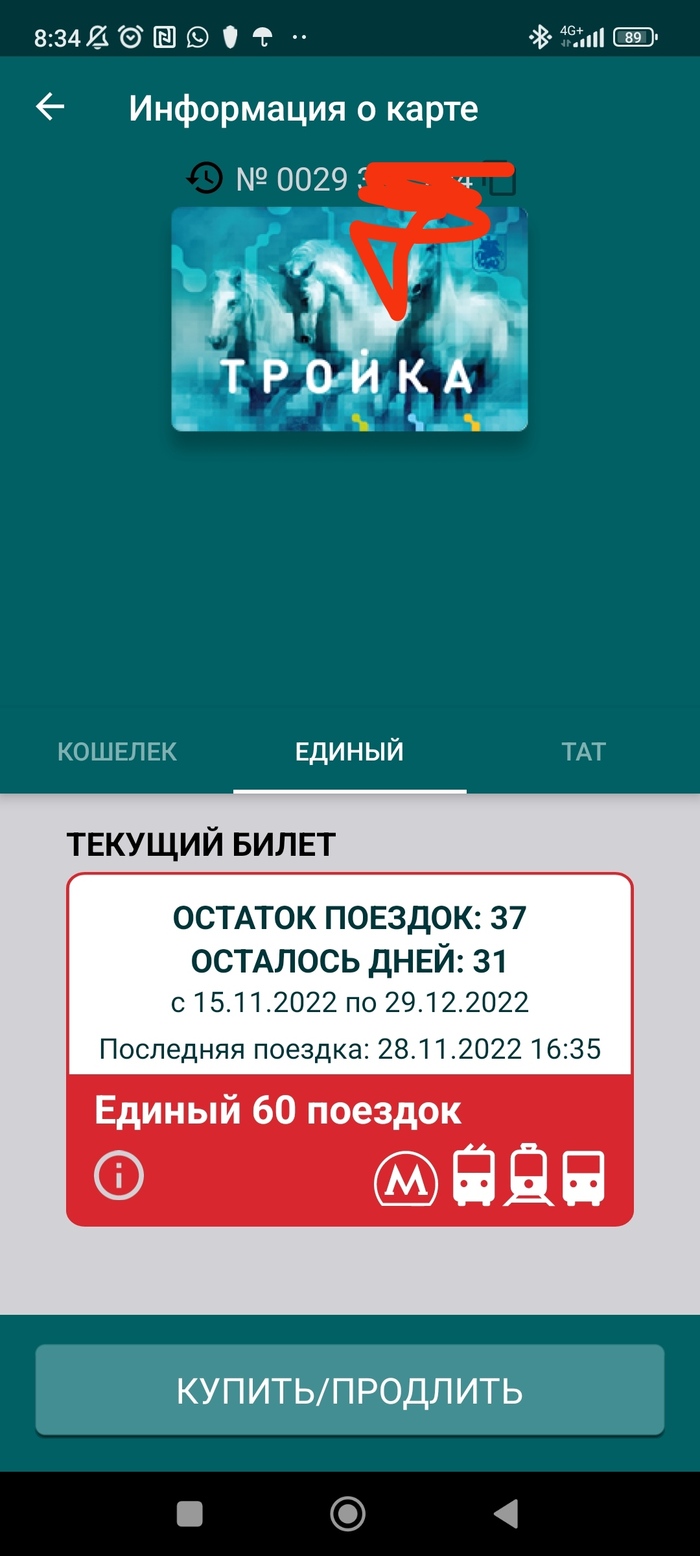
Task: Copy the Troika card number
Action: click(501, 180)
